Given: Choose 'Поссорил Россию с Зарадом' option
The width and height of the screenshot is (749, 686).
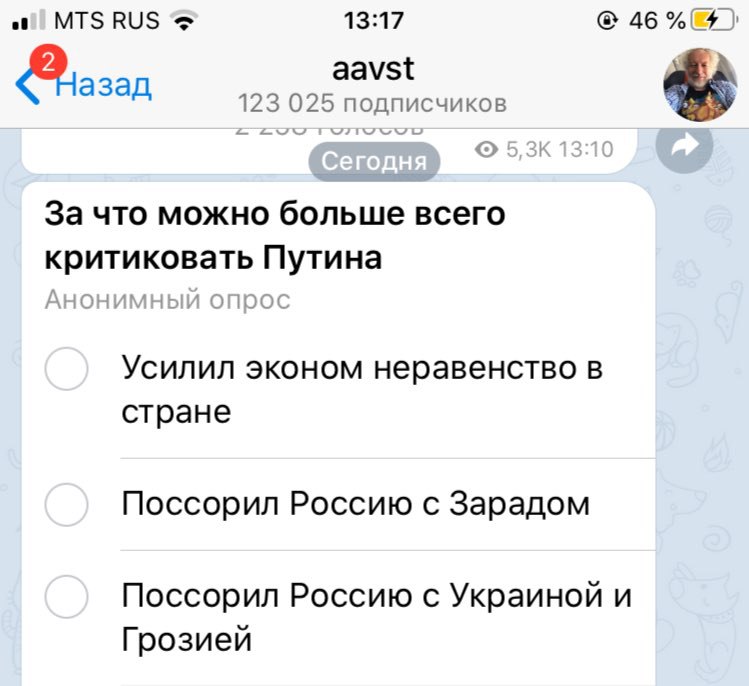Looking at the screenshot, I should click(68, 504).
